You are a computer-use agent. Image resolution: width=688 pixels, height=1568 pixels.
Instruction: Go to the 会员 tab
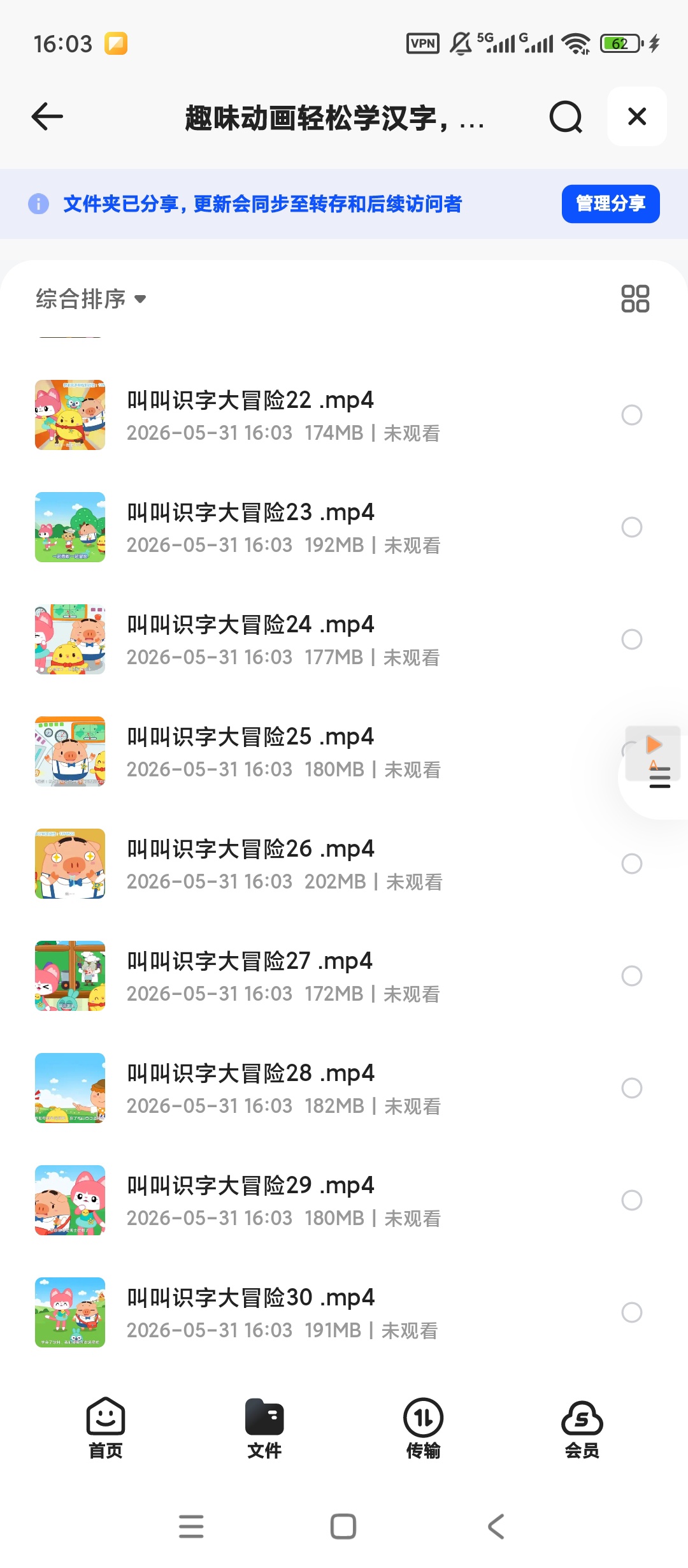[582, 1428]
